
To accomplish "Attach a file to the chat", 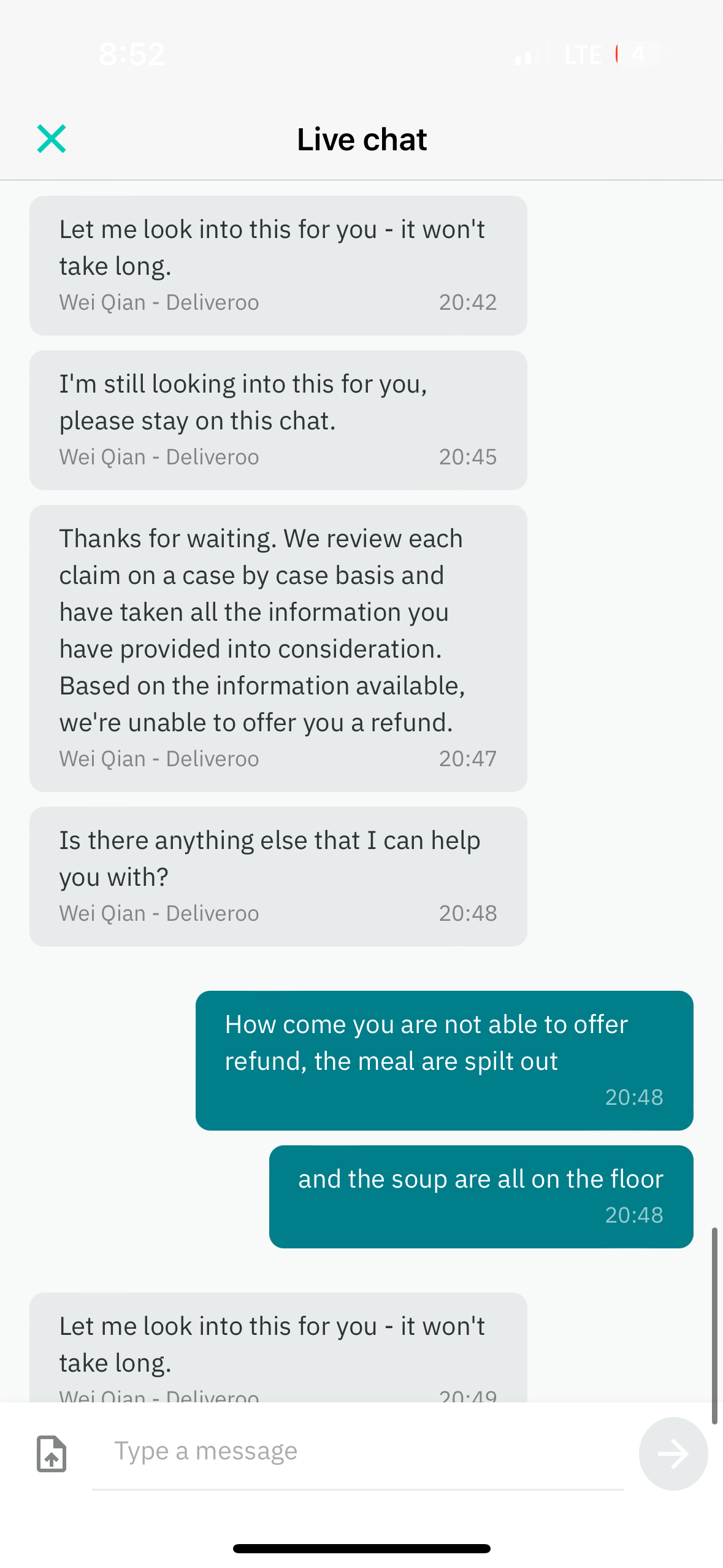I will 52,1453.
